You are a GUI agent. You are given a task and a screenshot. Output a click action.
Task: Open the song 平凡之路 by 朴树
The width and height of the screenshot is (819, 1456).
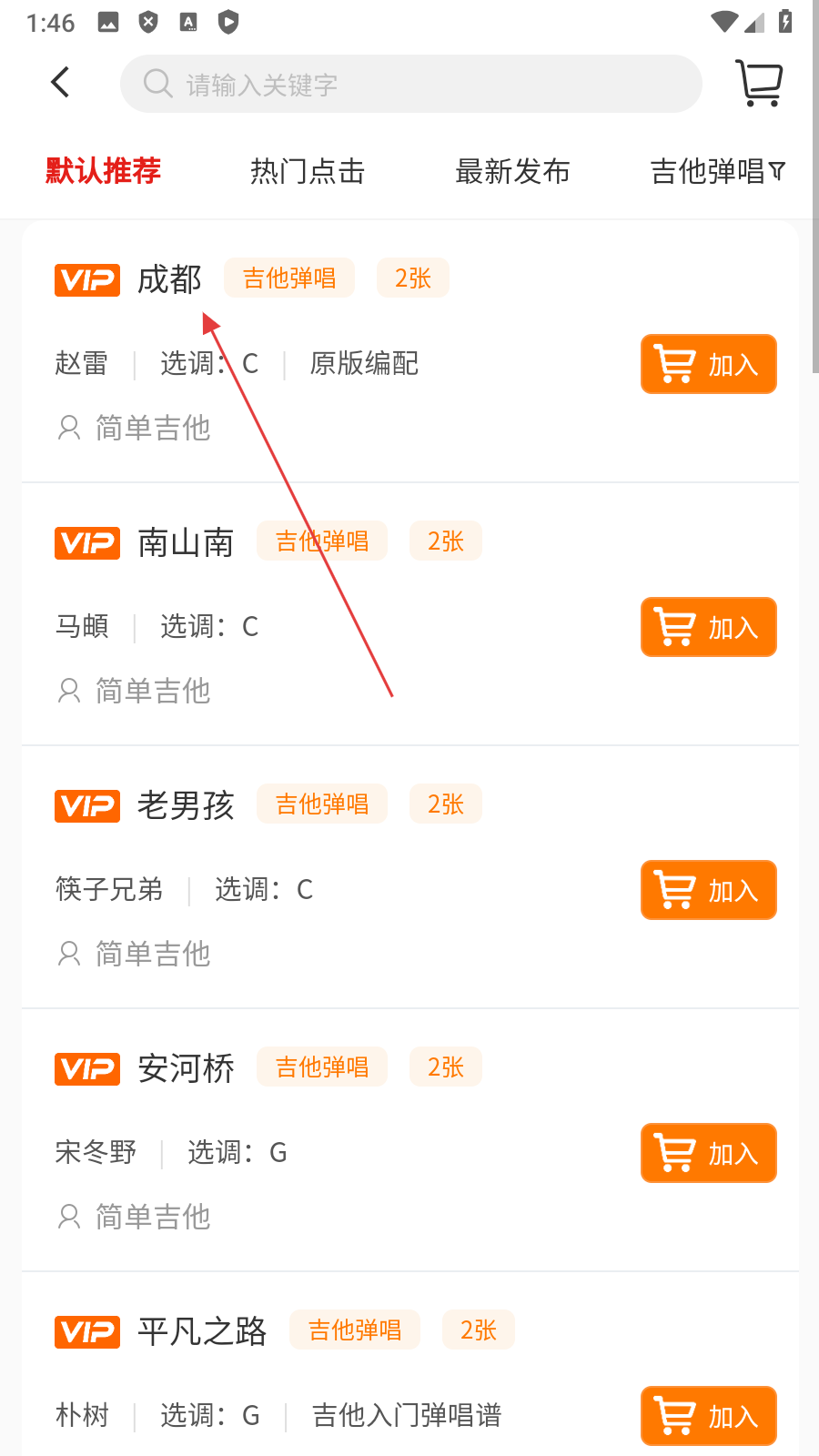point(202,1331)
